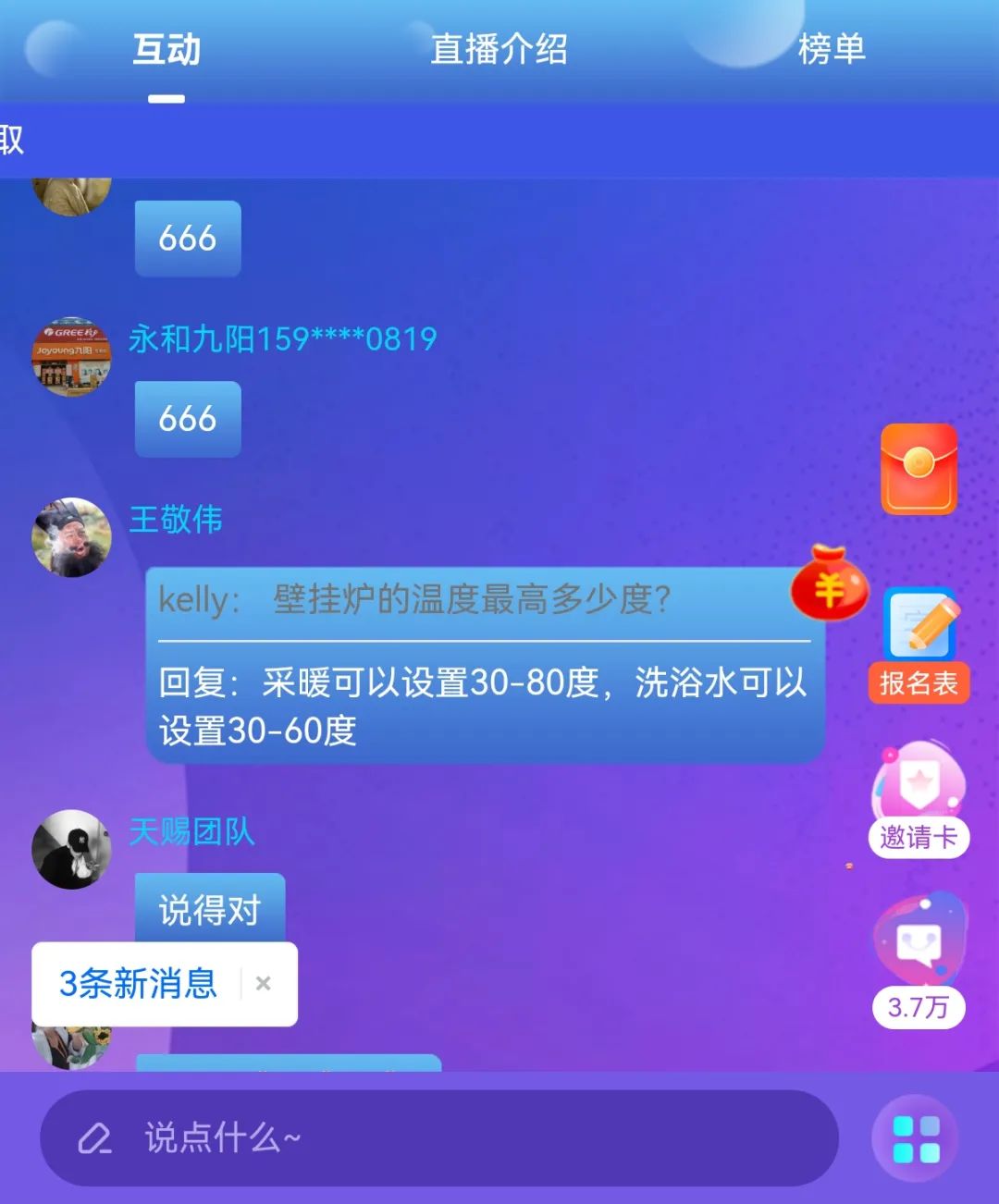999x1204 pixels.
Task: Select the 互动 tab
Action: (x=166, y=49)
